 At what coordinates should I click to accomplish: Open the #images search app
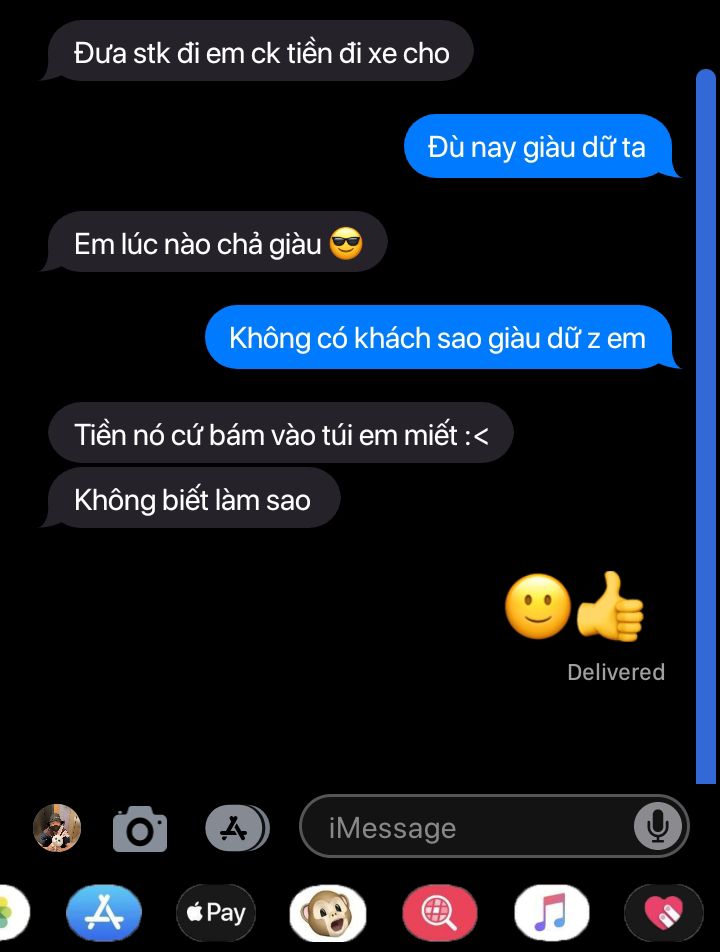(x=440, y=913)
